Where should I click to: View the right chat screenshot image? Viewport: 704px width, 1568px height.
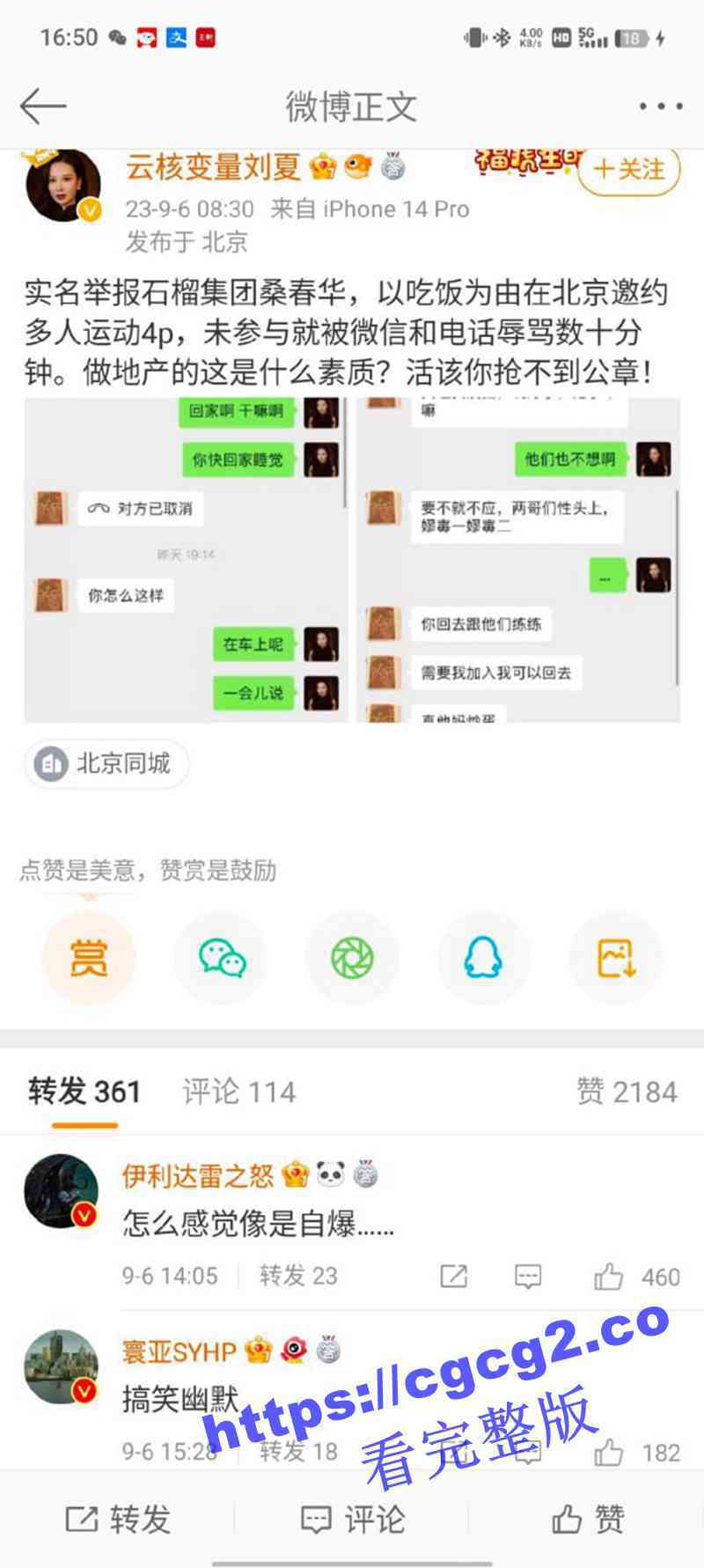[x=518, y=560]
